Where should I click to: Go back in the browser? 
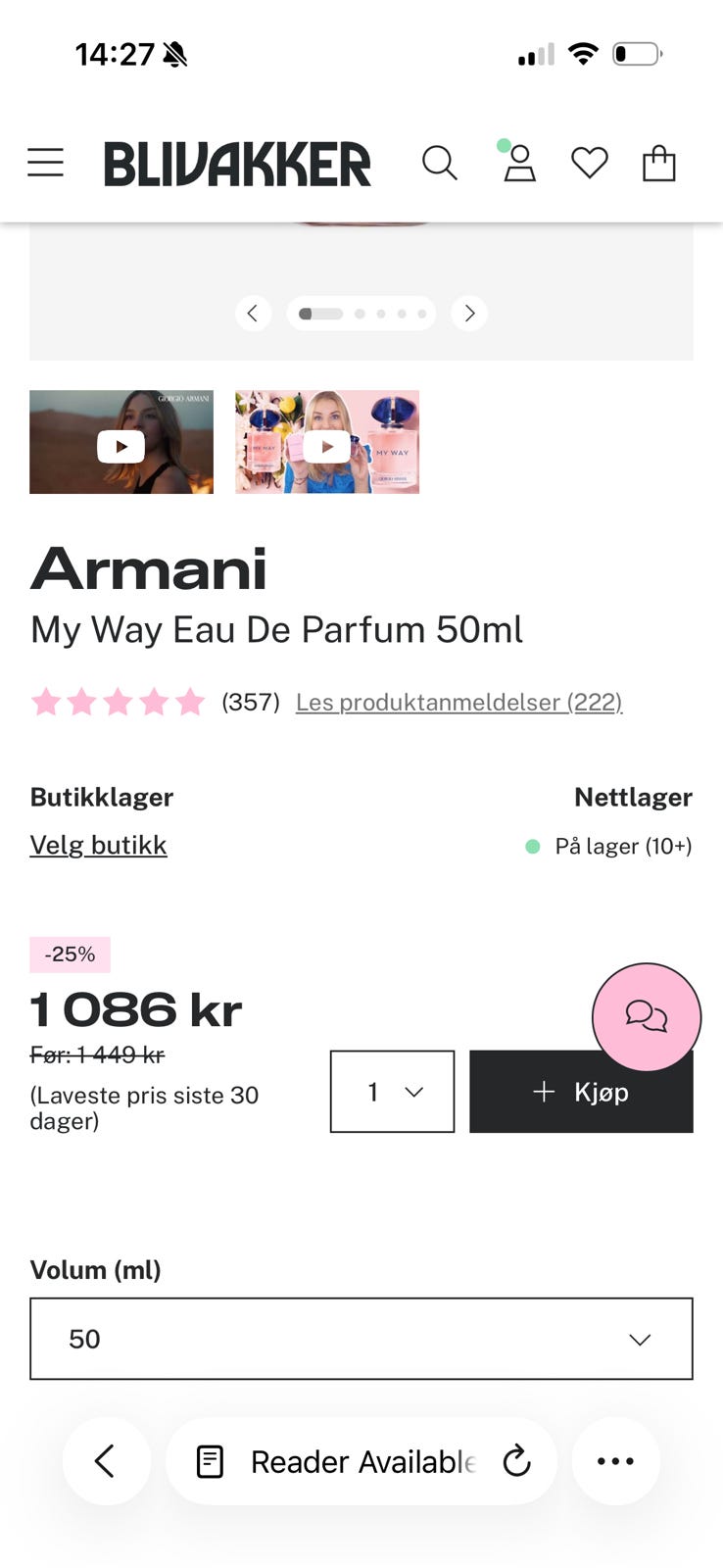[x=106, y=1461]
